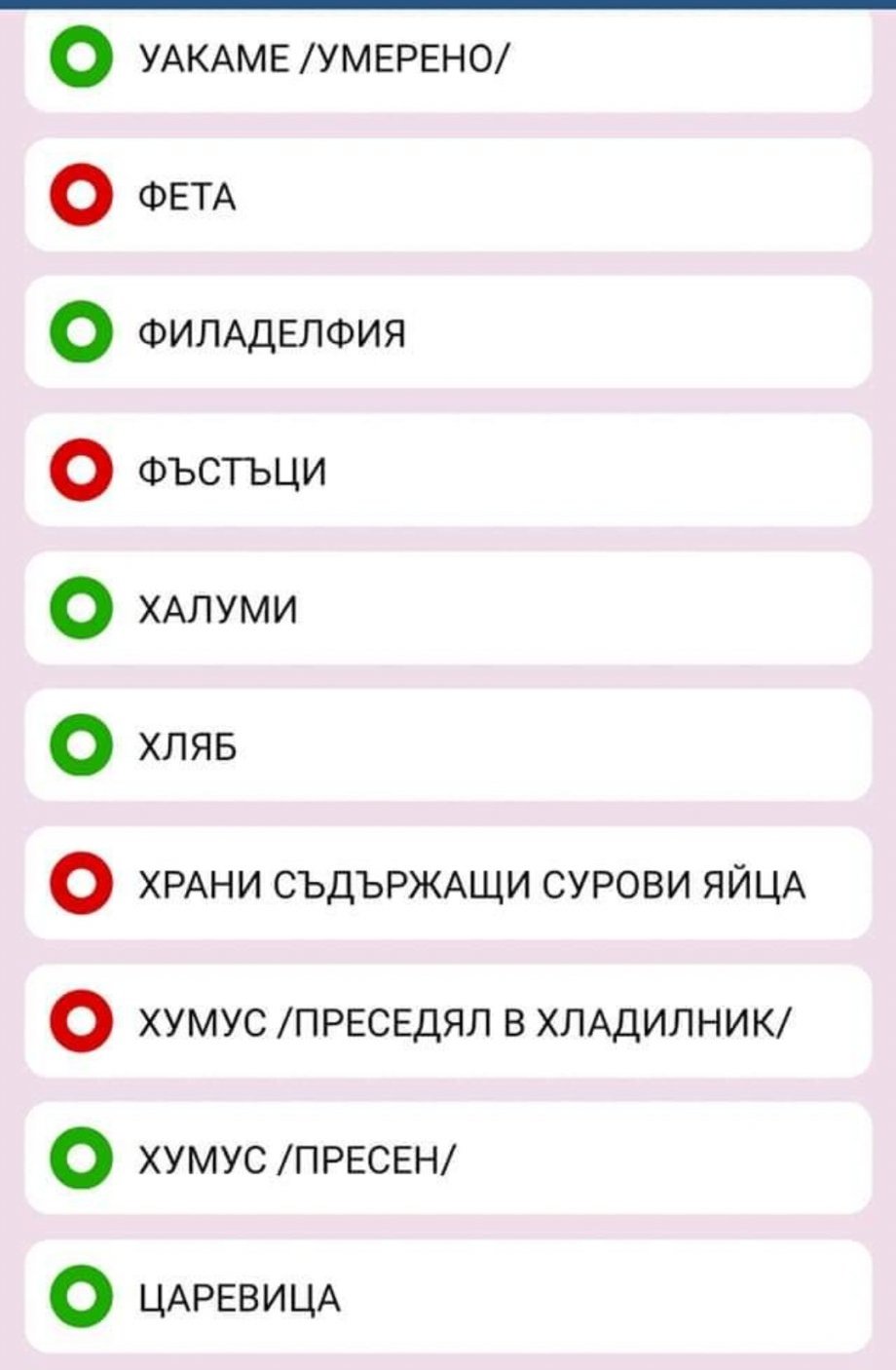Image resolution: width=896 pixels, height=1370 pixels.
Task: Tap the ФЪСТЪЦИ row
Action: pyautogui.click(x=448, y=472)
